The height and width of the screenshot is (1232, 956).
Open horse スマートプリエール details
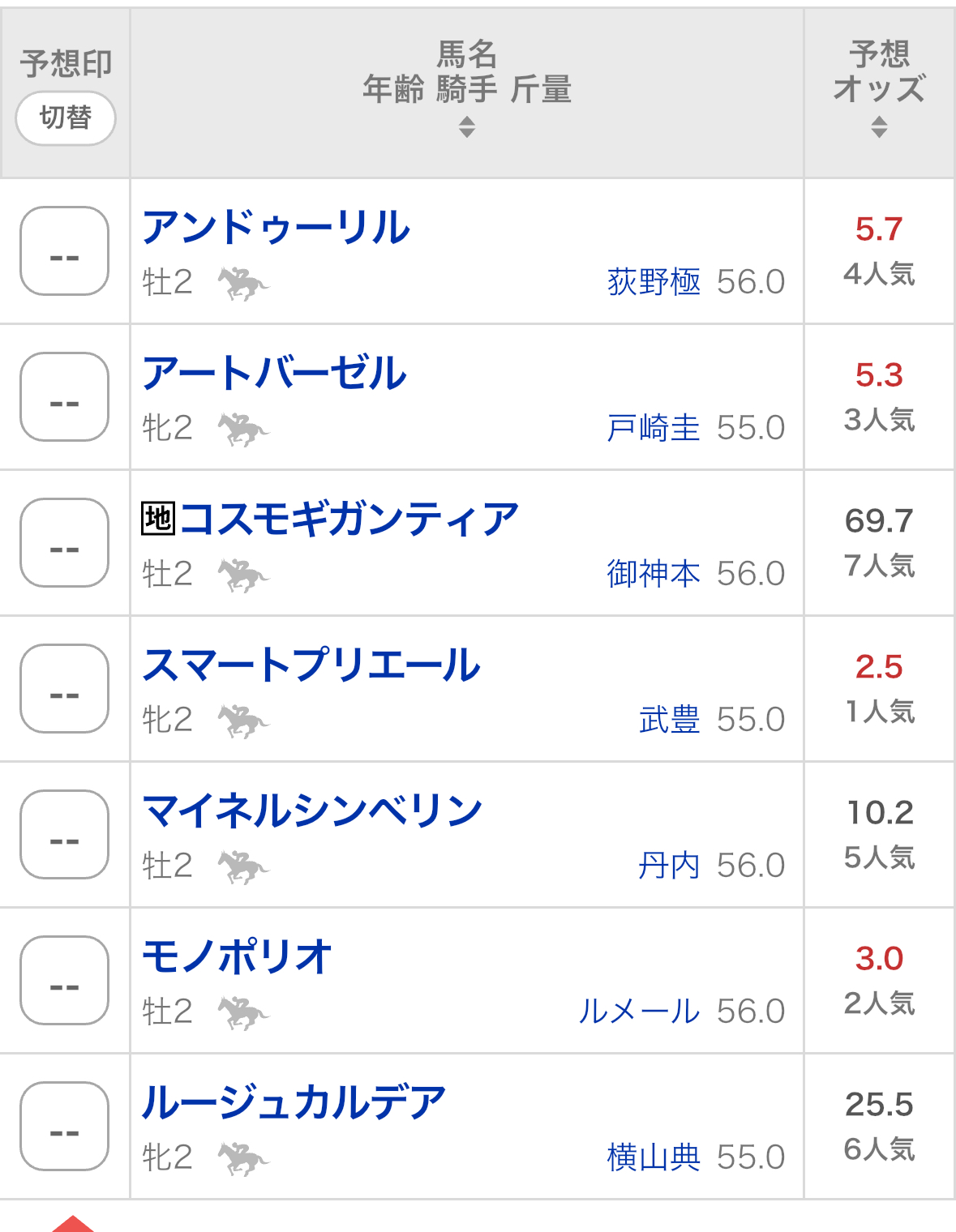(311, 665)
